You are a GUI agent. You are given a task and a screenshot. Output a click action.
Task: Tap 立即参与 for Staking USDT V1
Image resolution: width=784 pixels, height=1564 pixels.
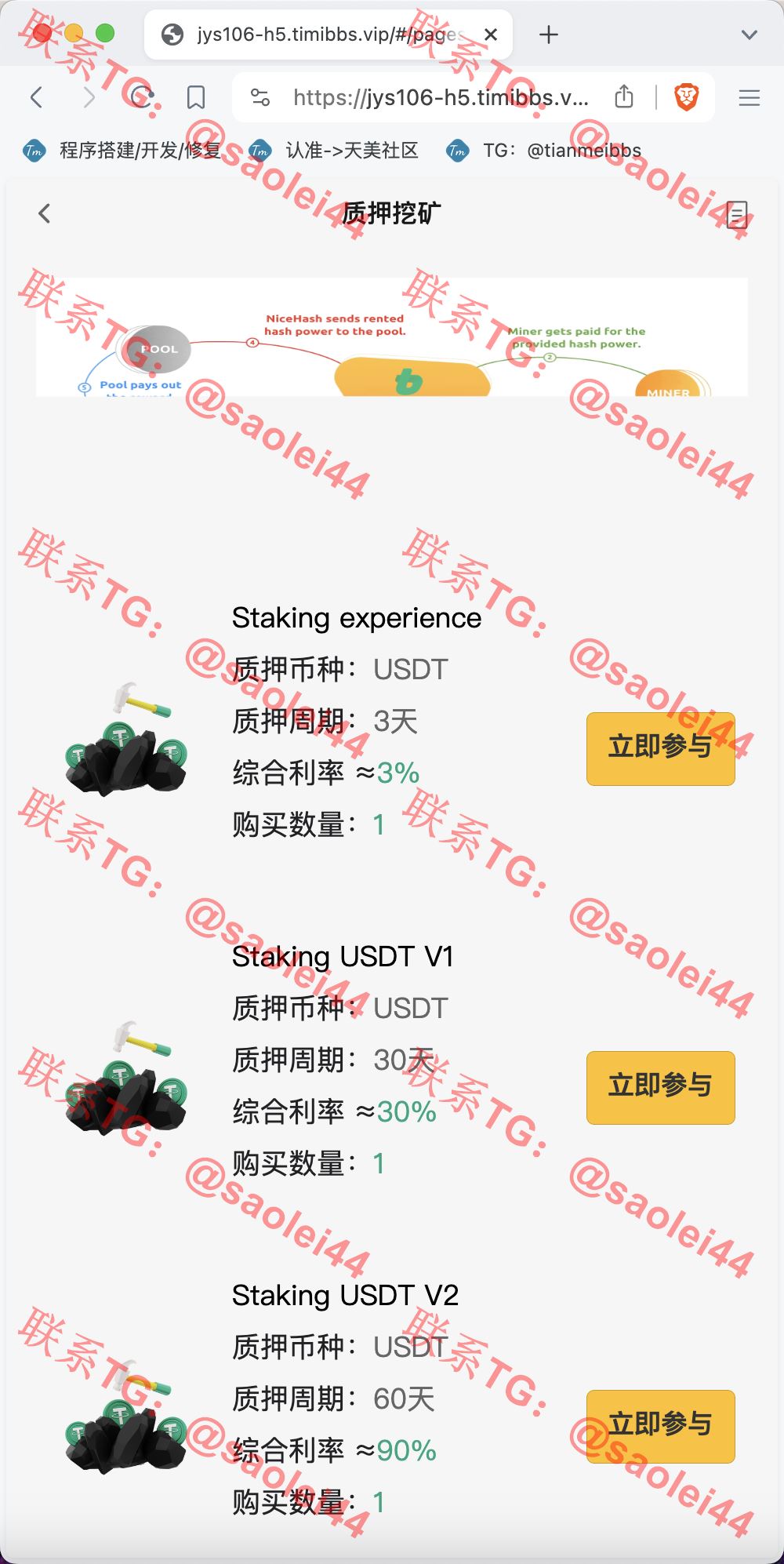point(660,1087)
